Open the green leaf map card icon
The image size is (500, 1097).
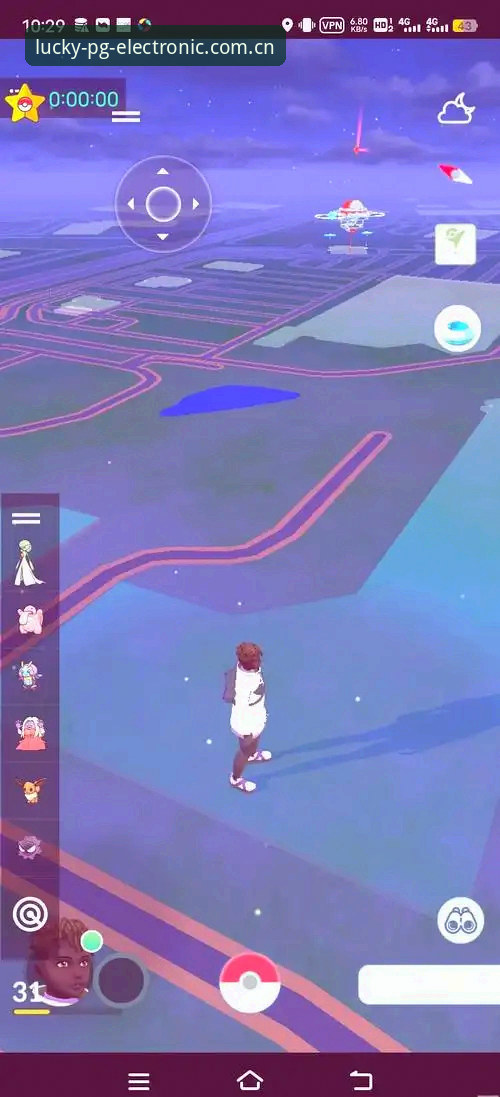click(455, 245)
